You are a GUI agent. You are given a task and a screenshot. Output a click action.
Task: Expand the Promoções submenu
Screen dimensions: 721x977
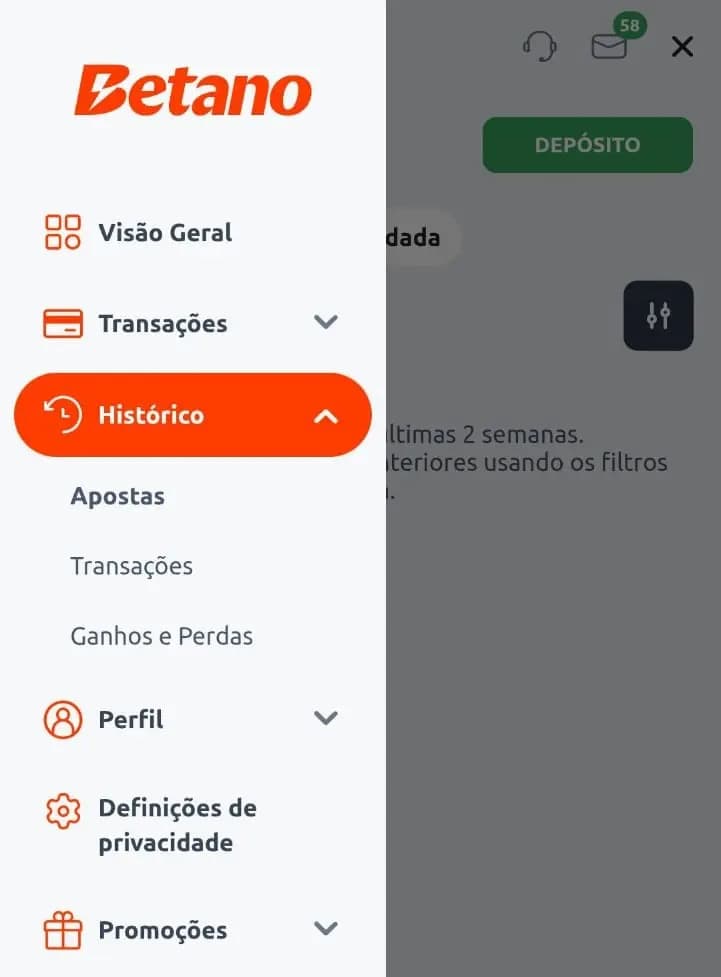pyautogui.click(x=325, y=929)
